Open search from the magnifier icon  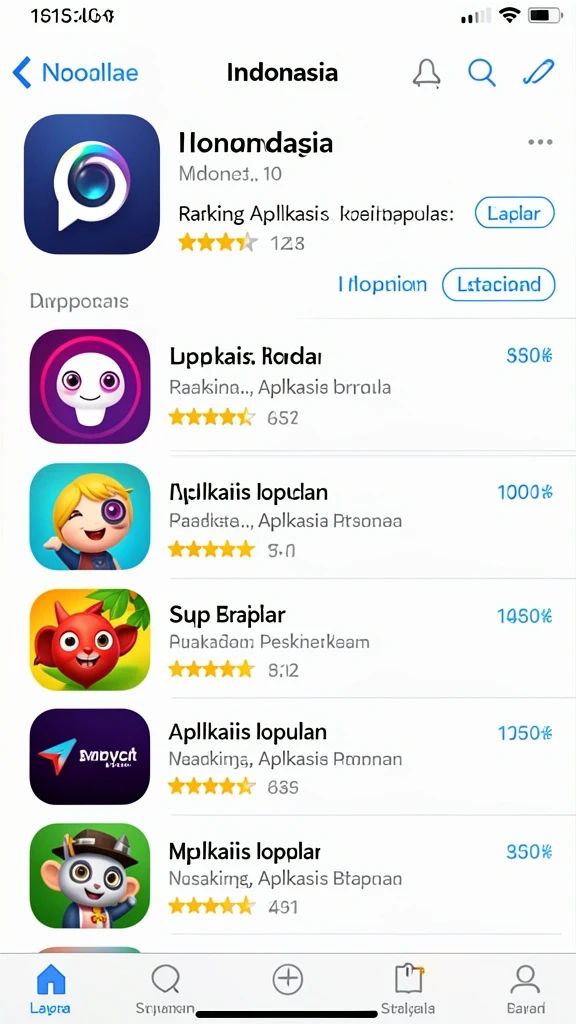click(482, 72)
